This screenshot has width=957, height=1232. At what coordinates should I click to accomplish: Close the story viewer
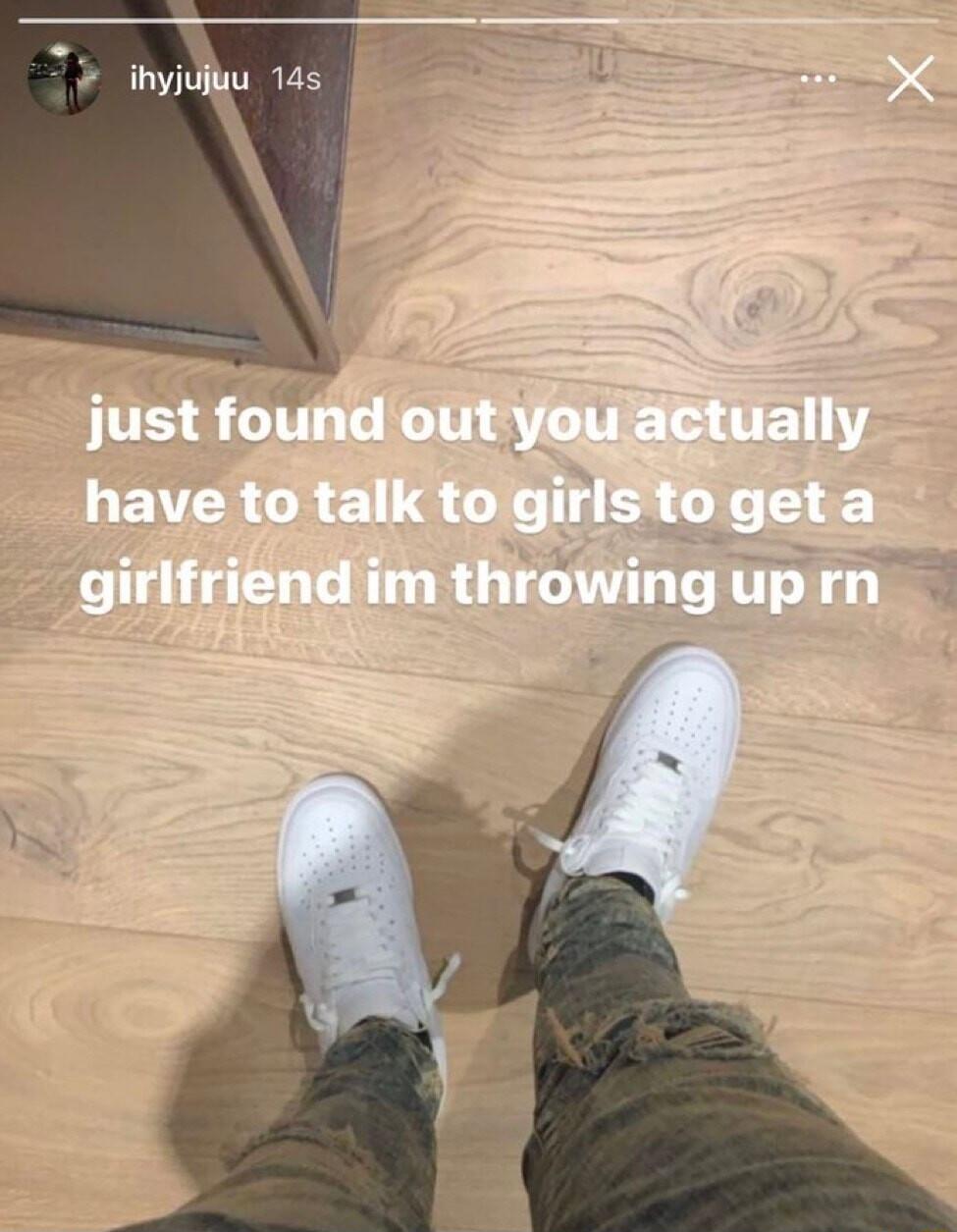point(909,80)
